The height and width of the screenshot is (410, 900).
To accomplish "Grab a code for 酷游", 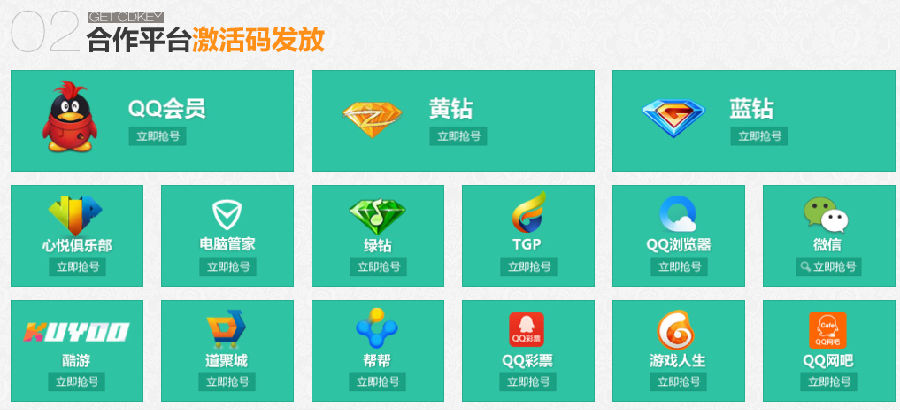I will 77,382.
